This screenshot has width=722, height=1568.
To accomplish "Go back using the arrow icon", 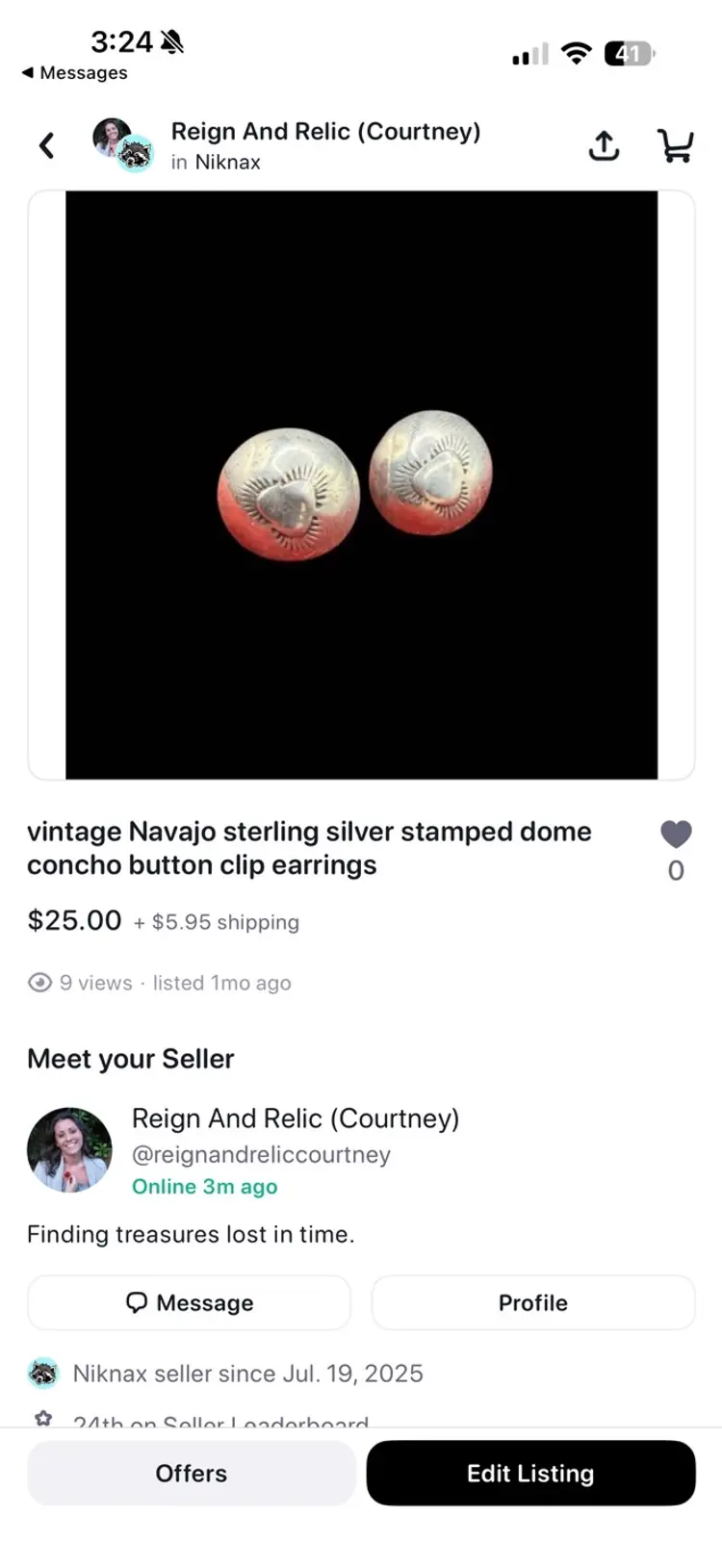I will [x=46, y=145].
